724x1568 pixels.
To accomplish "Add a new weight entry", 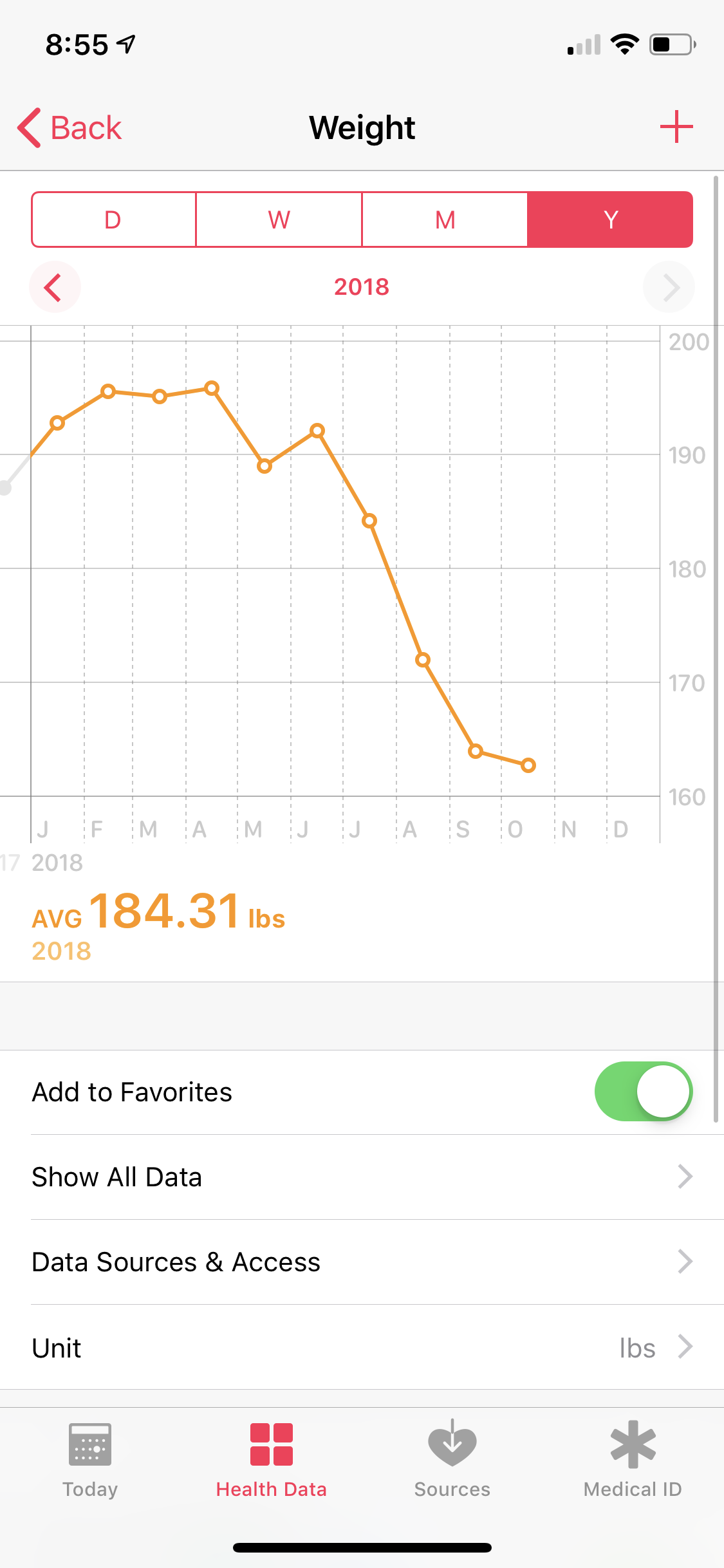I will pos(676,127).
